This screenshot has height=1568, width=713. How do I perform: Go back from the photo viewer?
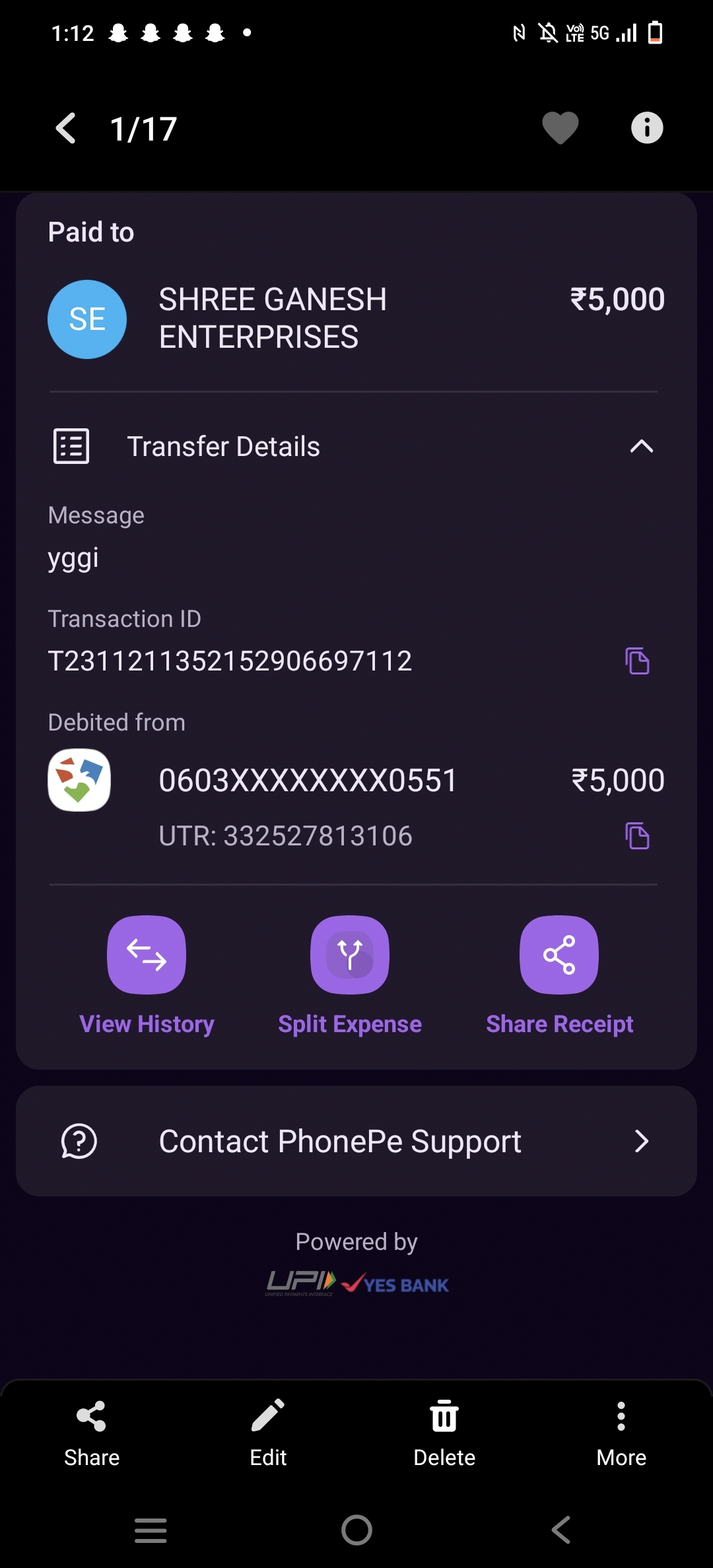tap(66, 128)
